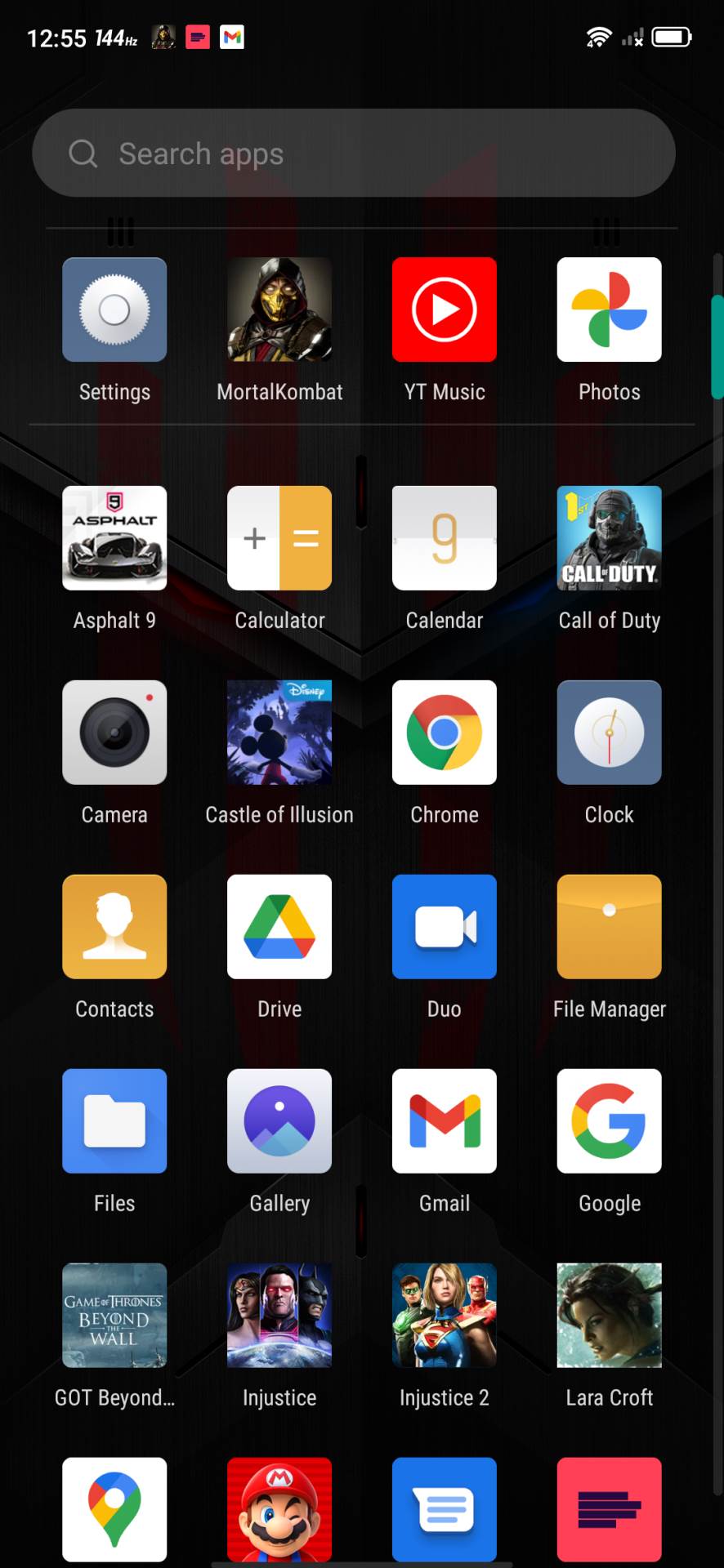The width and height of the screenshot is (724, 1568).
Task: Open the Settings app
Action: coord(114,310)
